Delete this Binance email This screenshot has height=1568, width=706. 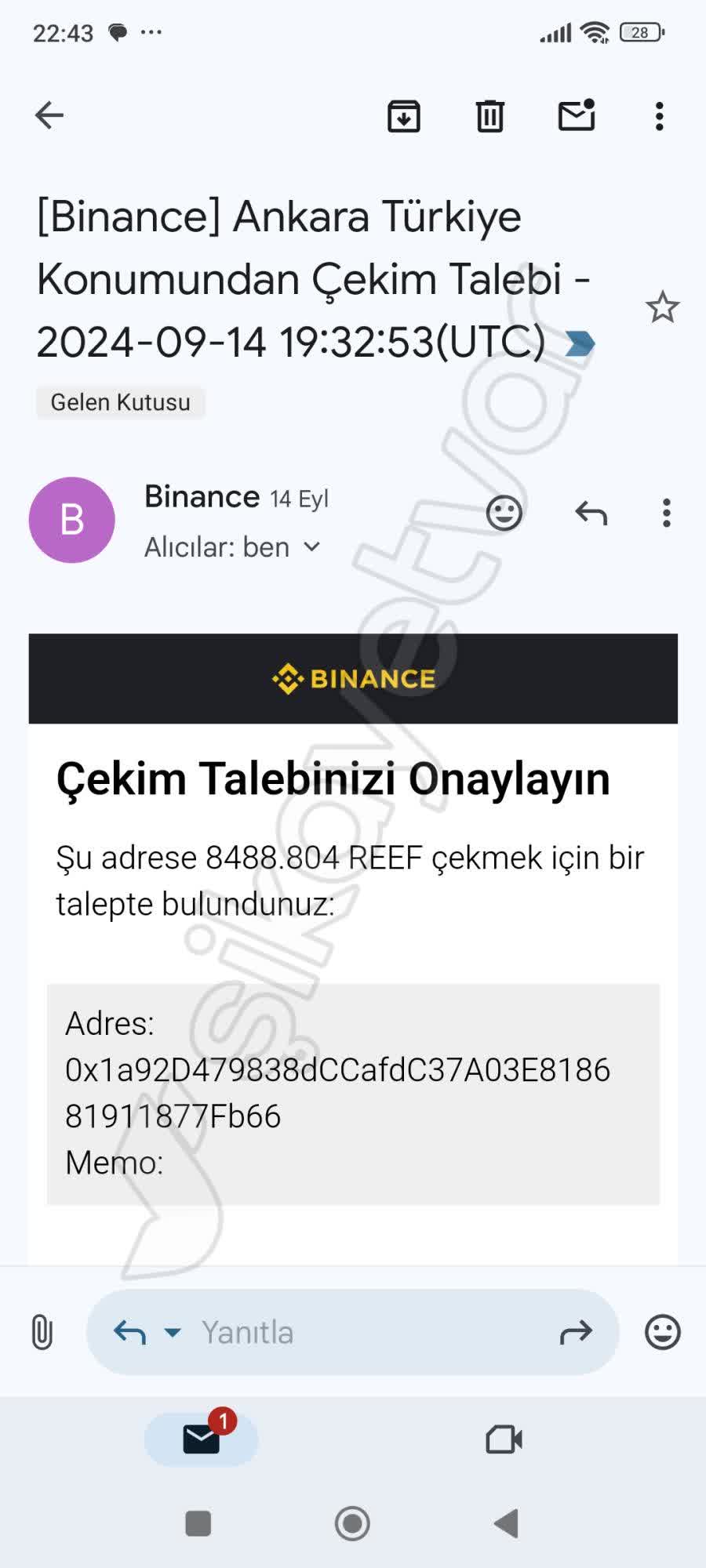point(489,116)
